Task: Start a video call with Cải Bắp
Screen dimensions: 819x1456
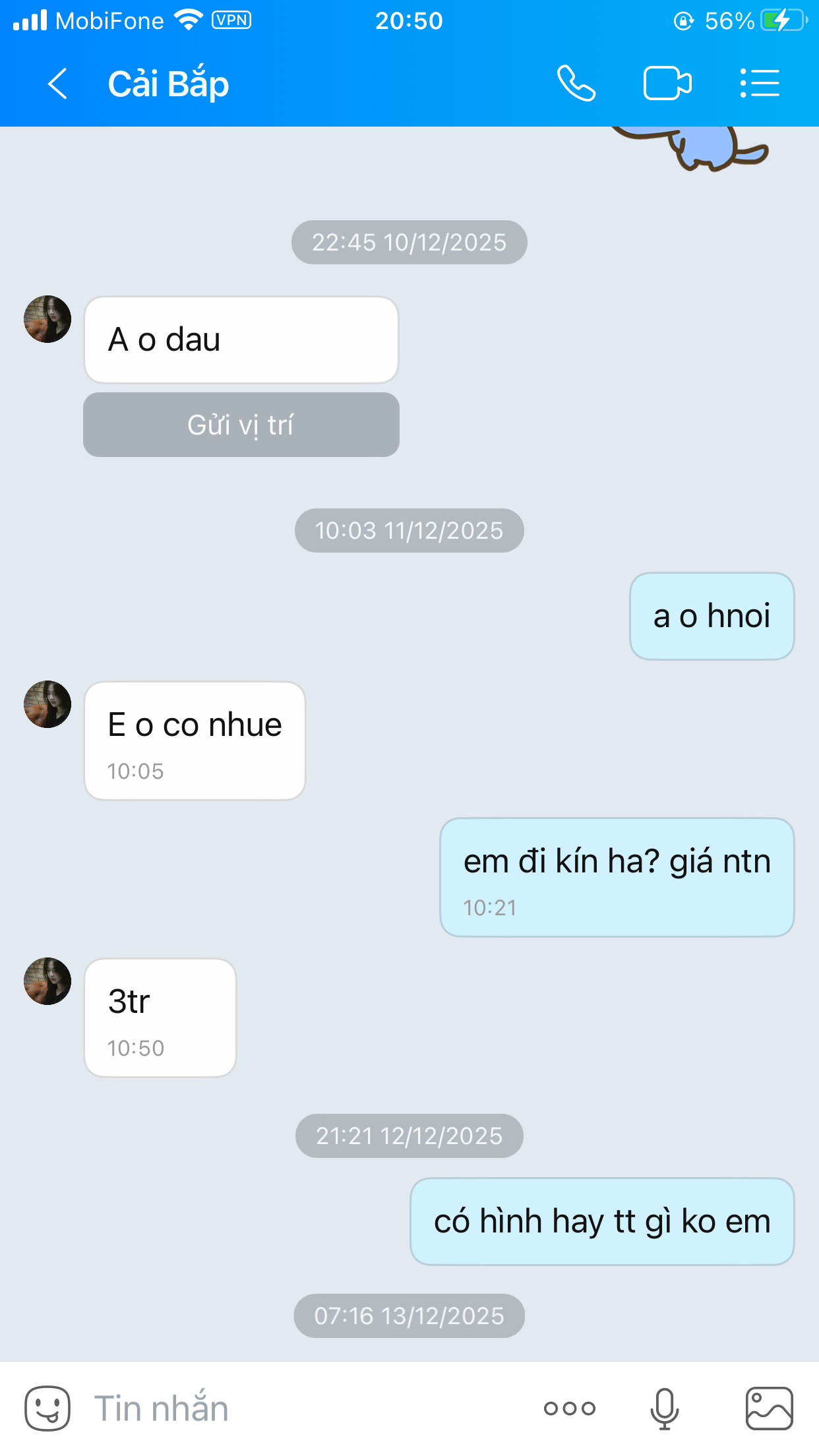Action: tap(667, 84)
